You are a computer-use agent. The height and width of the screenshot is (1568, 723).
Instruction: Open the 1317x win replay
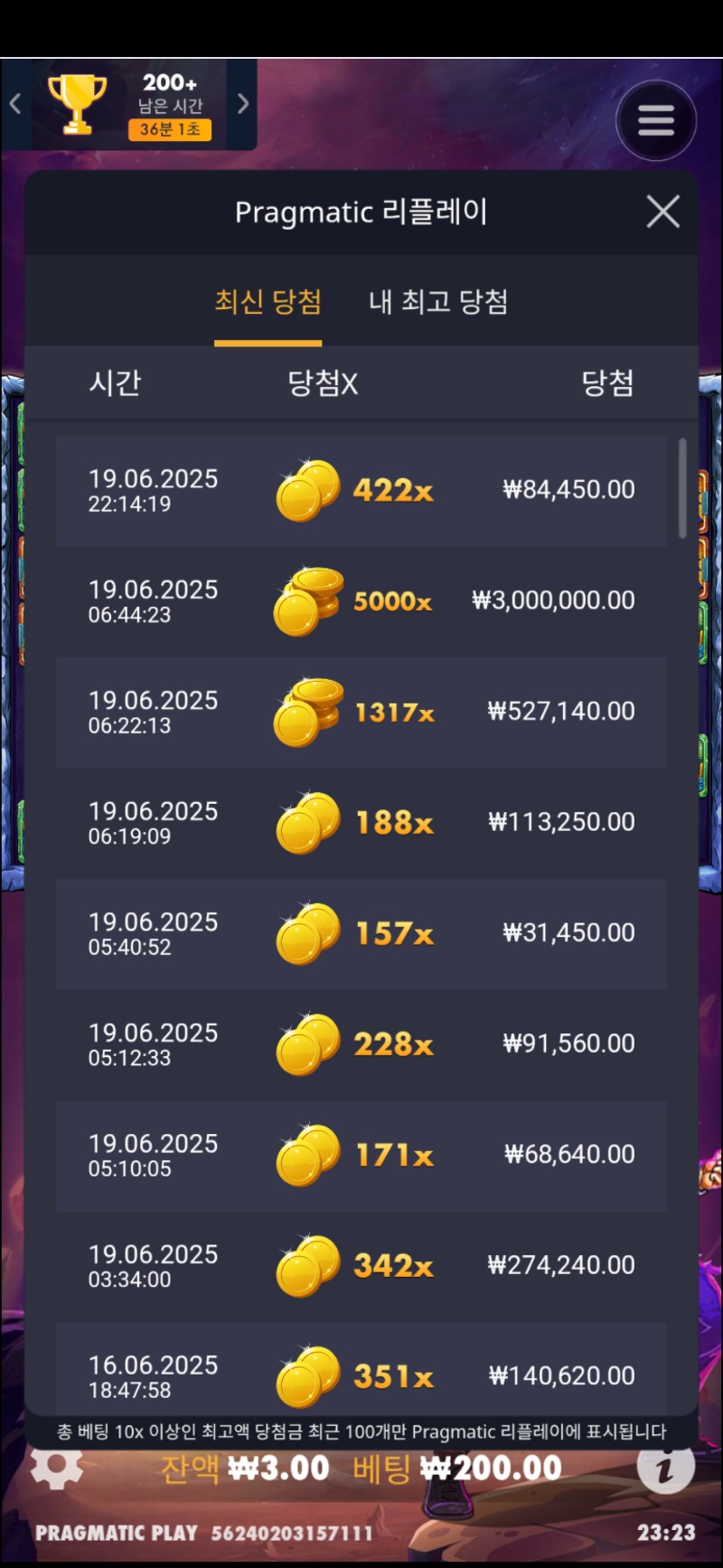(361, 712)
